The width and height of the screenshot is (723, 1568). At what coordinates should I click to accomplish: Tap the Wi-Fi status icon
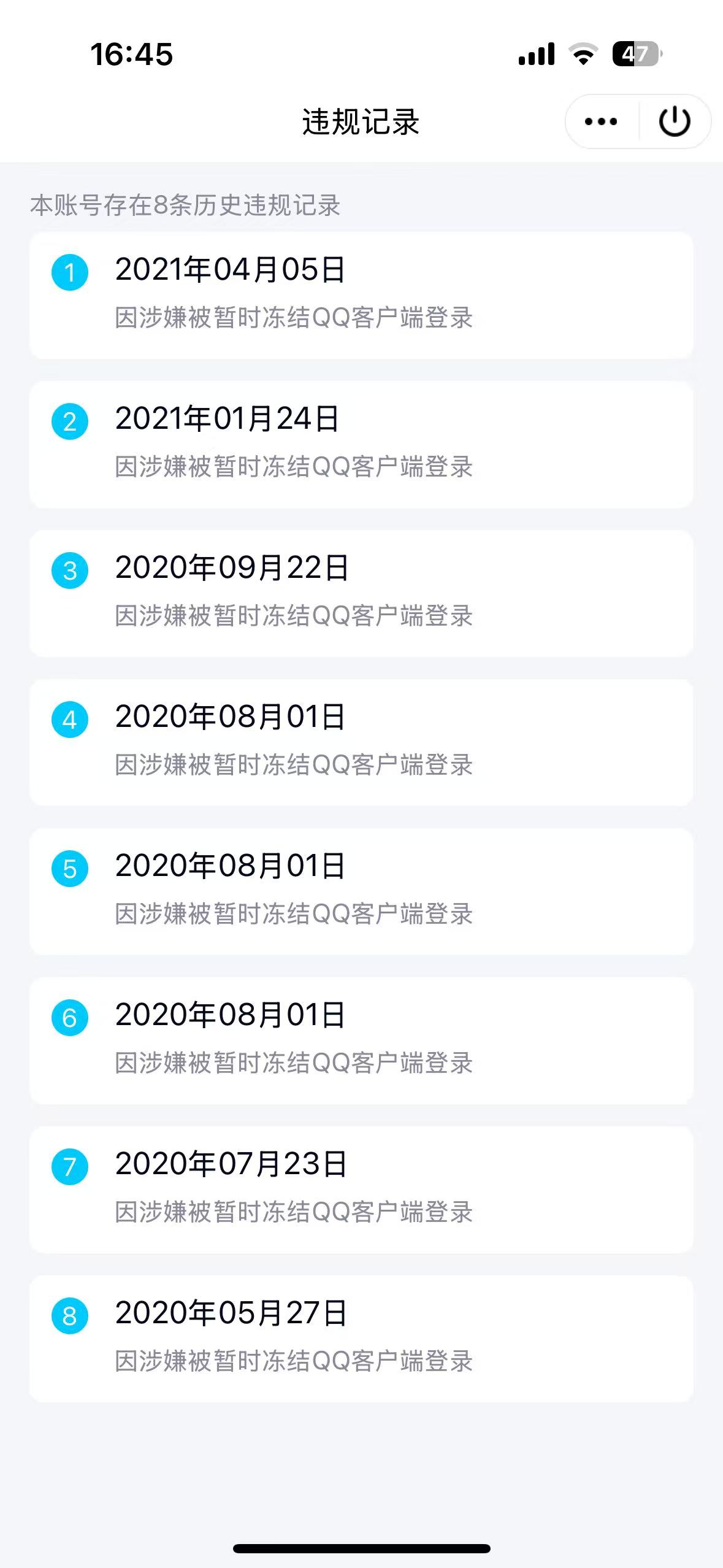coord(583,55)
